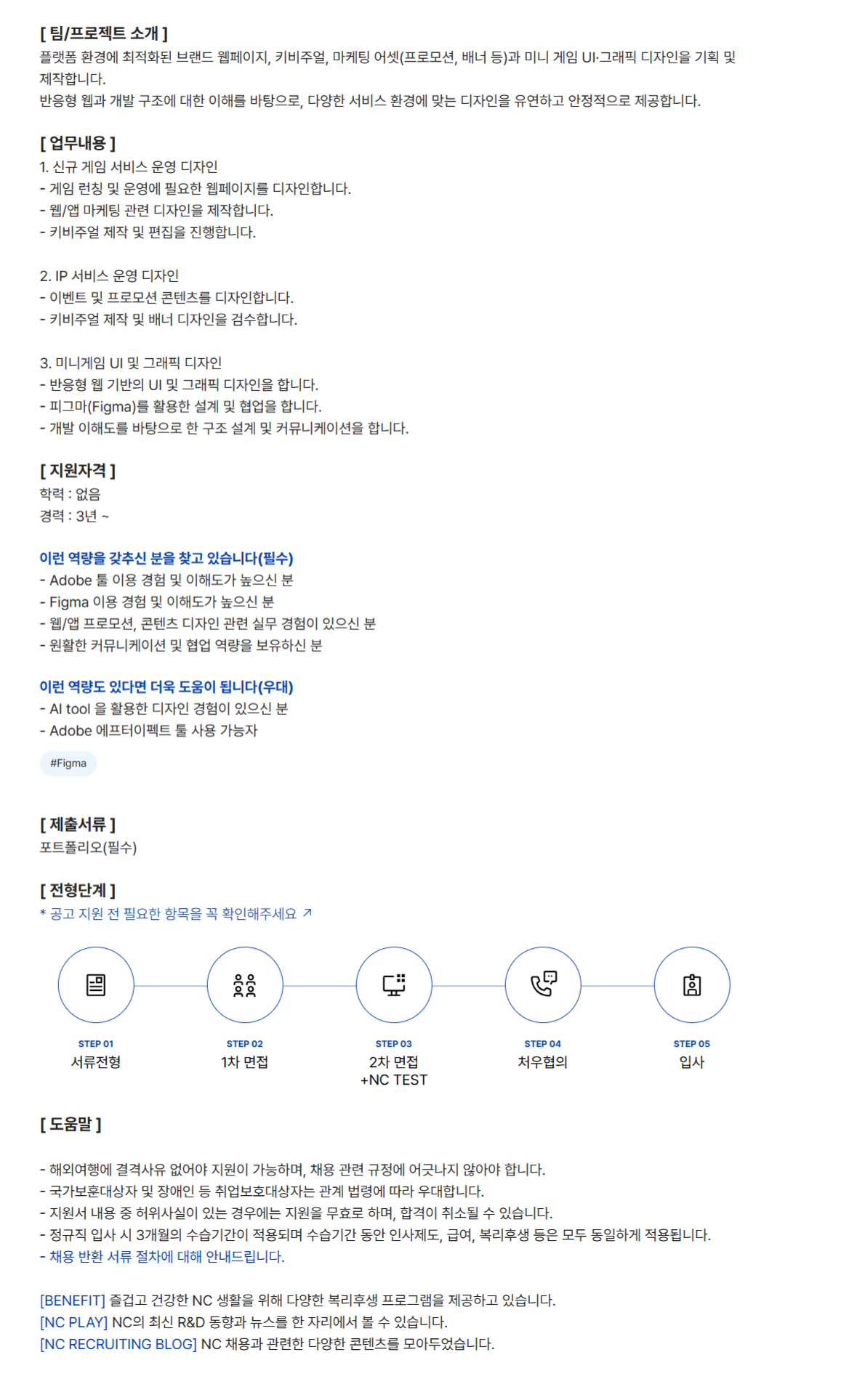Visit the NC PLAY link
The width and height of the screenshot is (841, 1400).
click(73, 1322)
